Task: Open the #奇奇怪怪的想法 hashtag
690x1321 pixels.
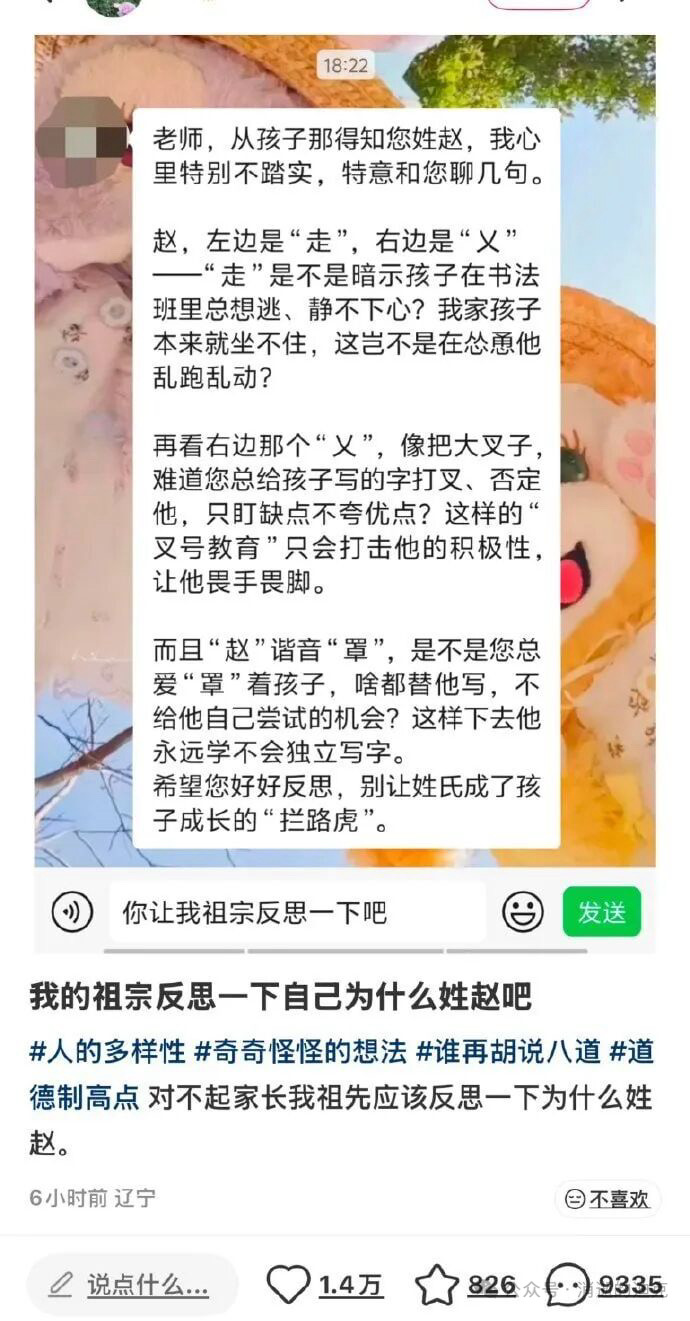Action: pyautogui.click(x=301, y=1051)
